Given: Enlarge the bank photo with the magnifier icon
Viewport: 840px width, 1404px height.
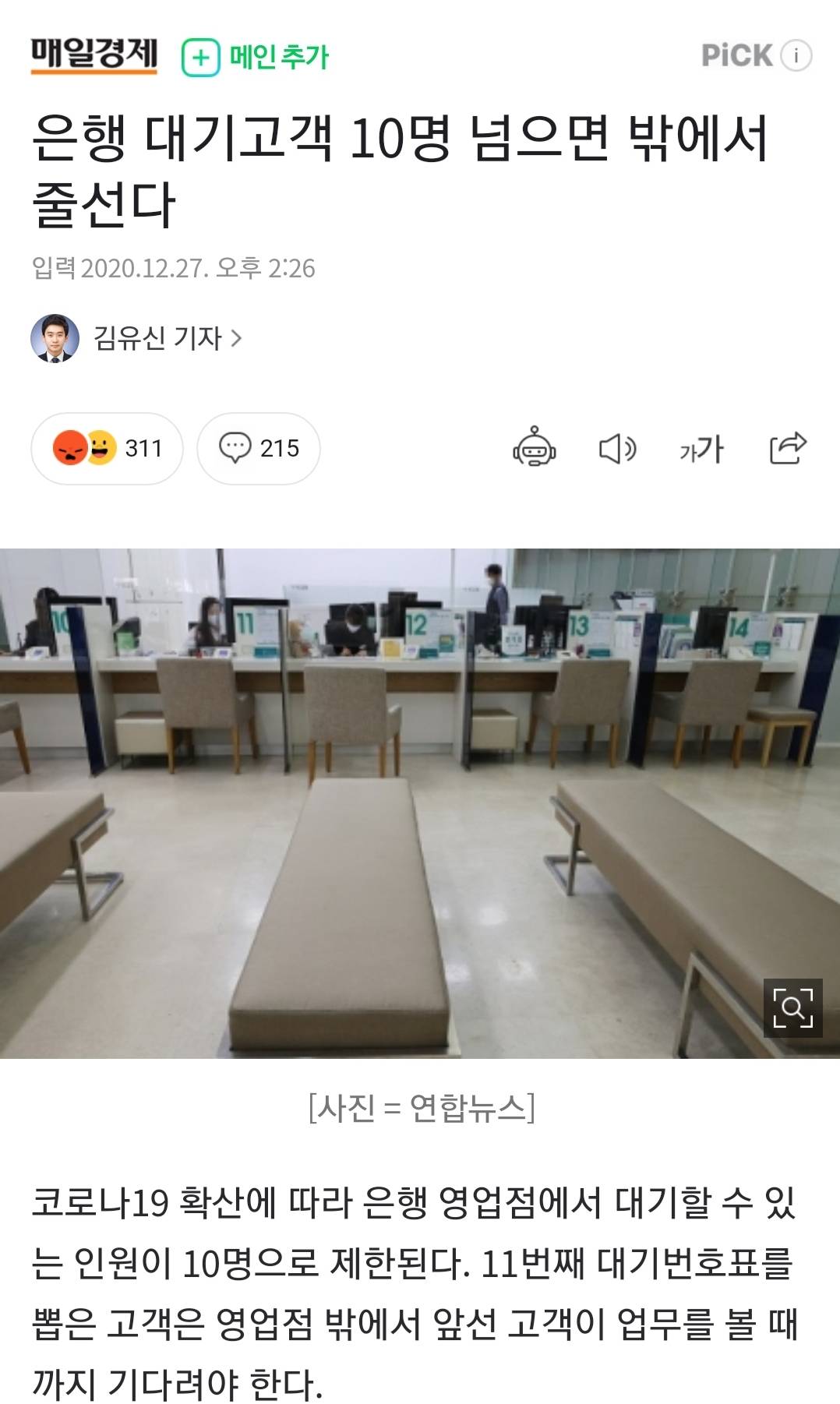Looking at the screenshot, I should point(792,1007).
